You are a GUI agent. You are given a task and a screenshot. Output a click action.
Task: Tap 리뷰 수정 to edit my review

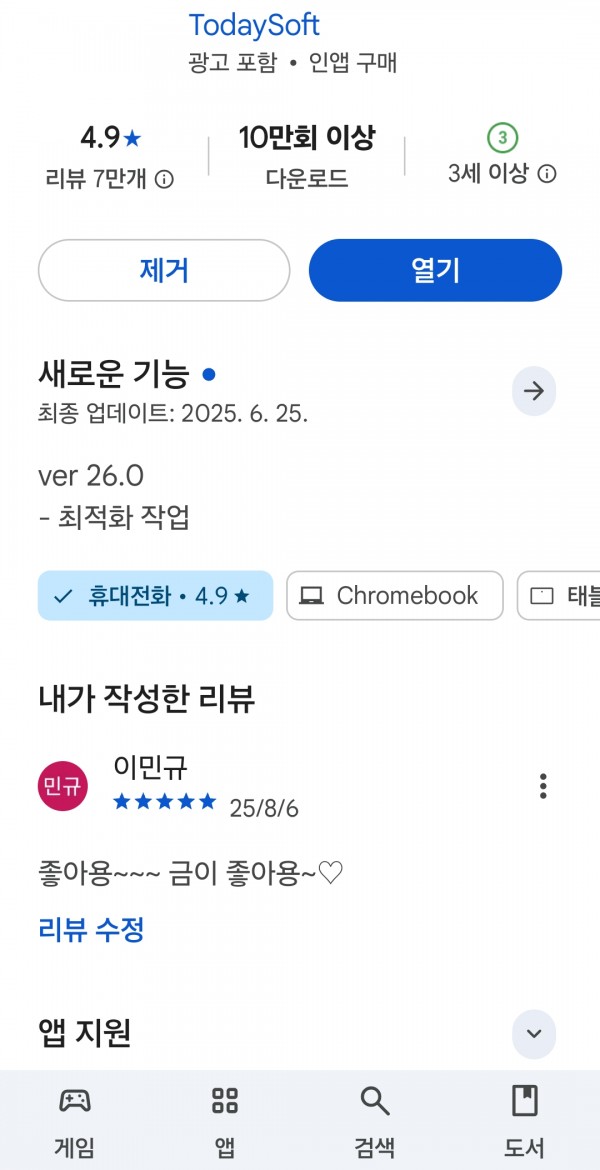click(91, 930)
